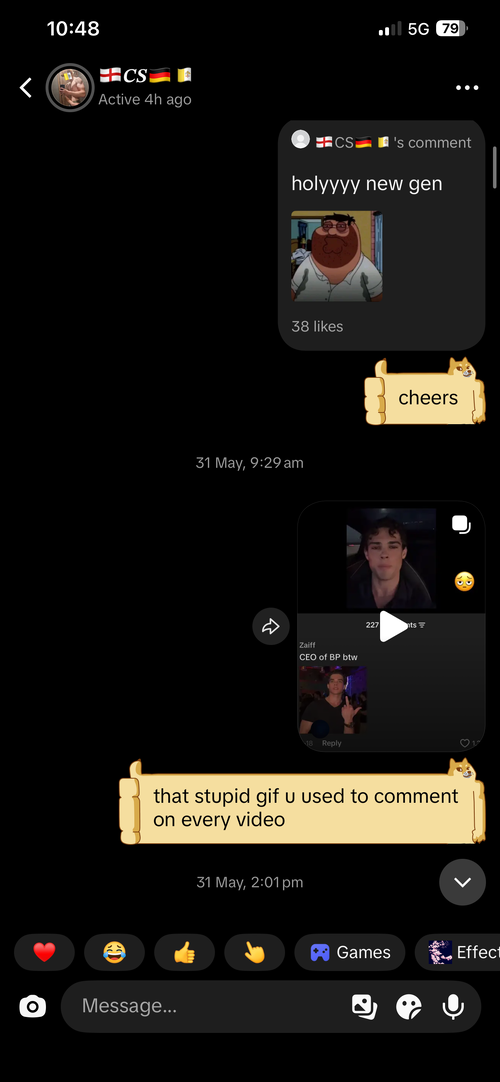This screenshot has height=1082, width=500.
Task: Open the photo gallery picker
Action: click(x=364, y=1007)
